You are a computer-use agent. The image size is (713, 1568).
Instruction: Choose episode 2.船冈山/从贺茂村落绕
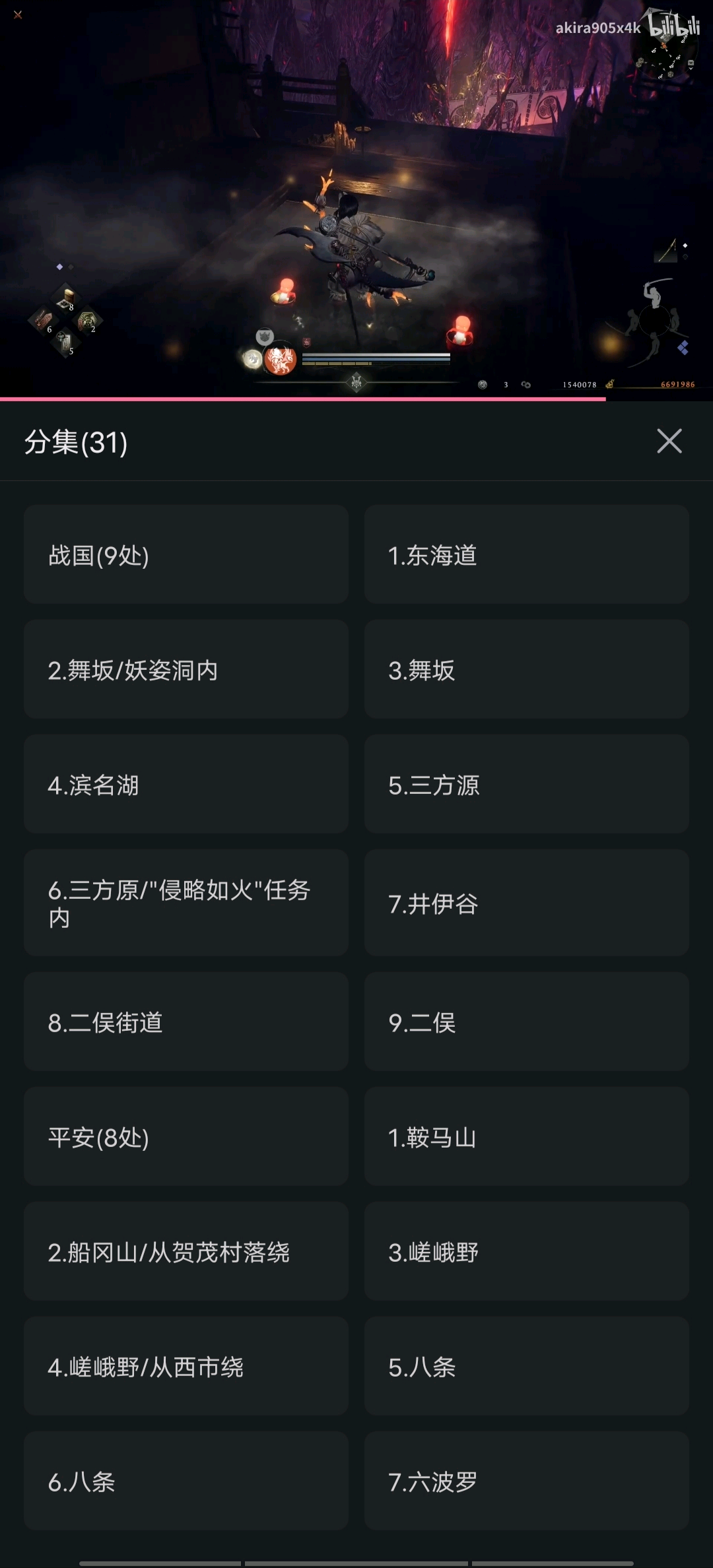tap(186, 1251)
